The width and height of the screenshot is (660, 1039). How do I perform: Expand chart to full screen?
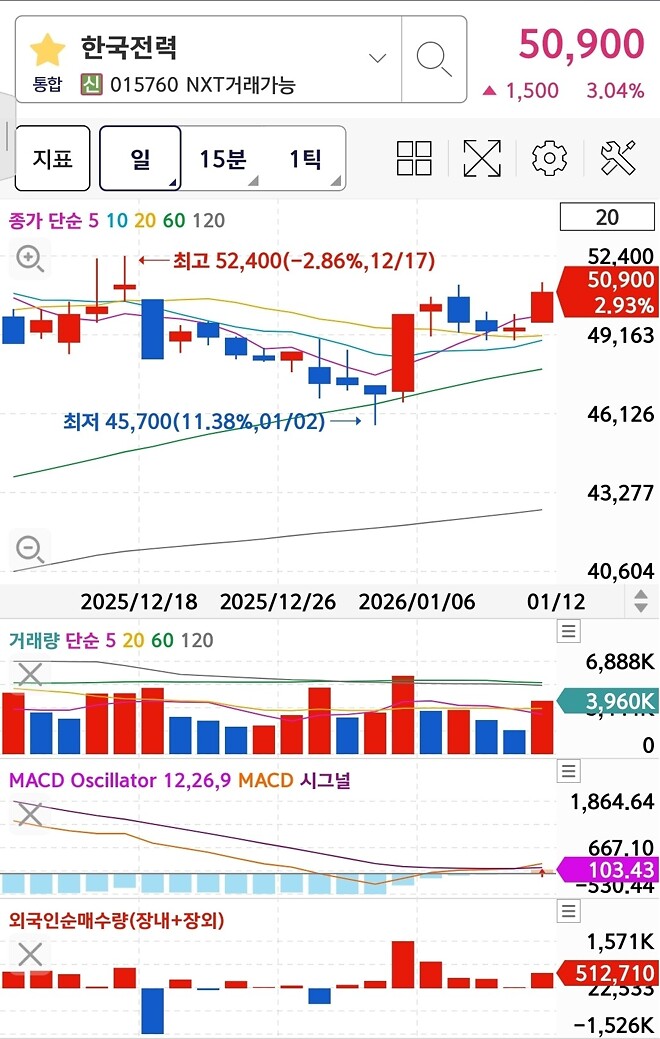point(482,158)
